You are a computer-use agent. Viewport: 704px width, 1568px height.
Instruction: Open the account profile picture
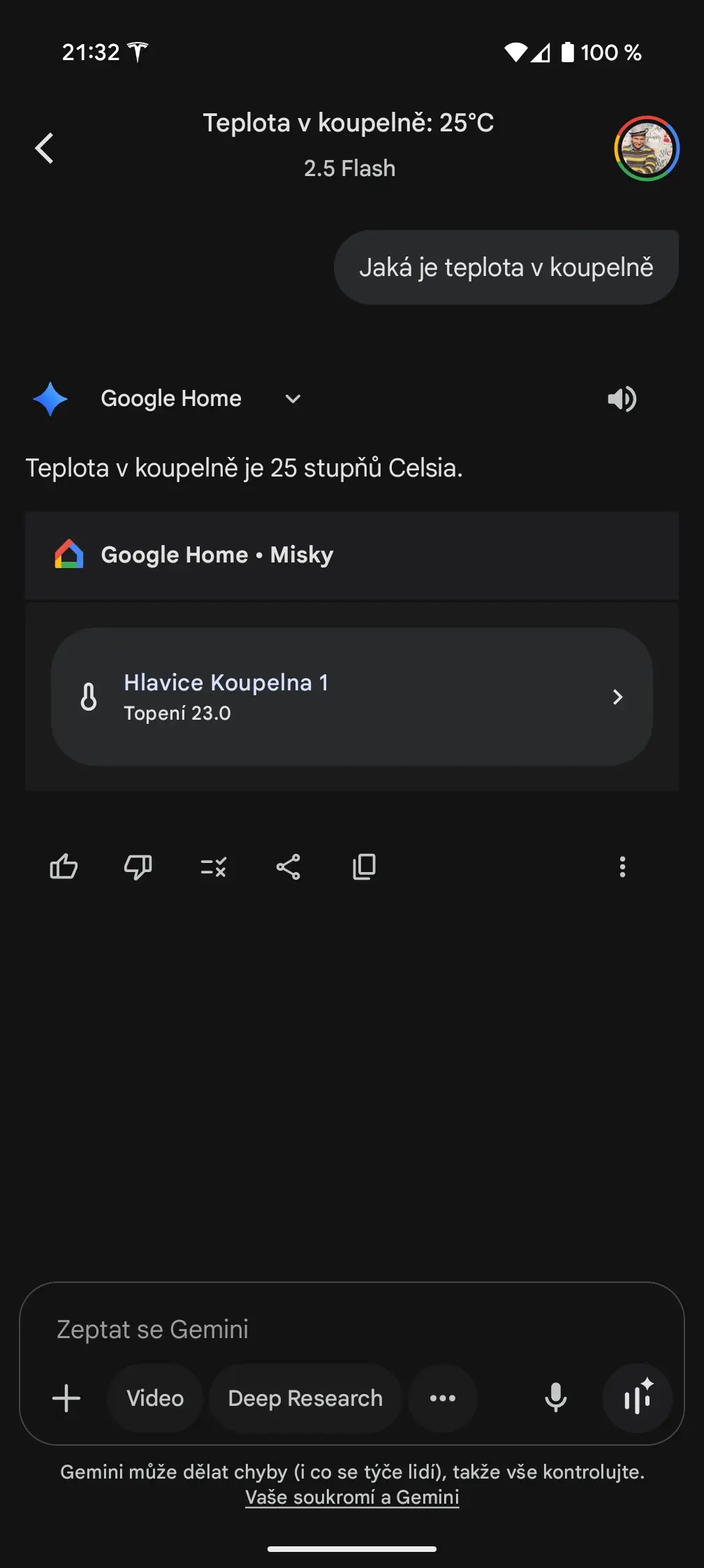647,148
